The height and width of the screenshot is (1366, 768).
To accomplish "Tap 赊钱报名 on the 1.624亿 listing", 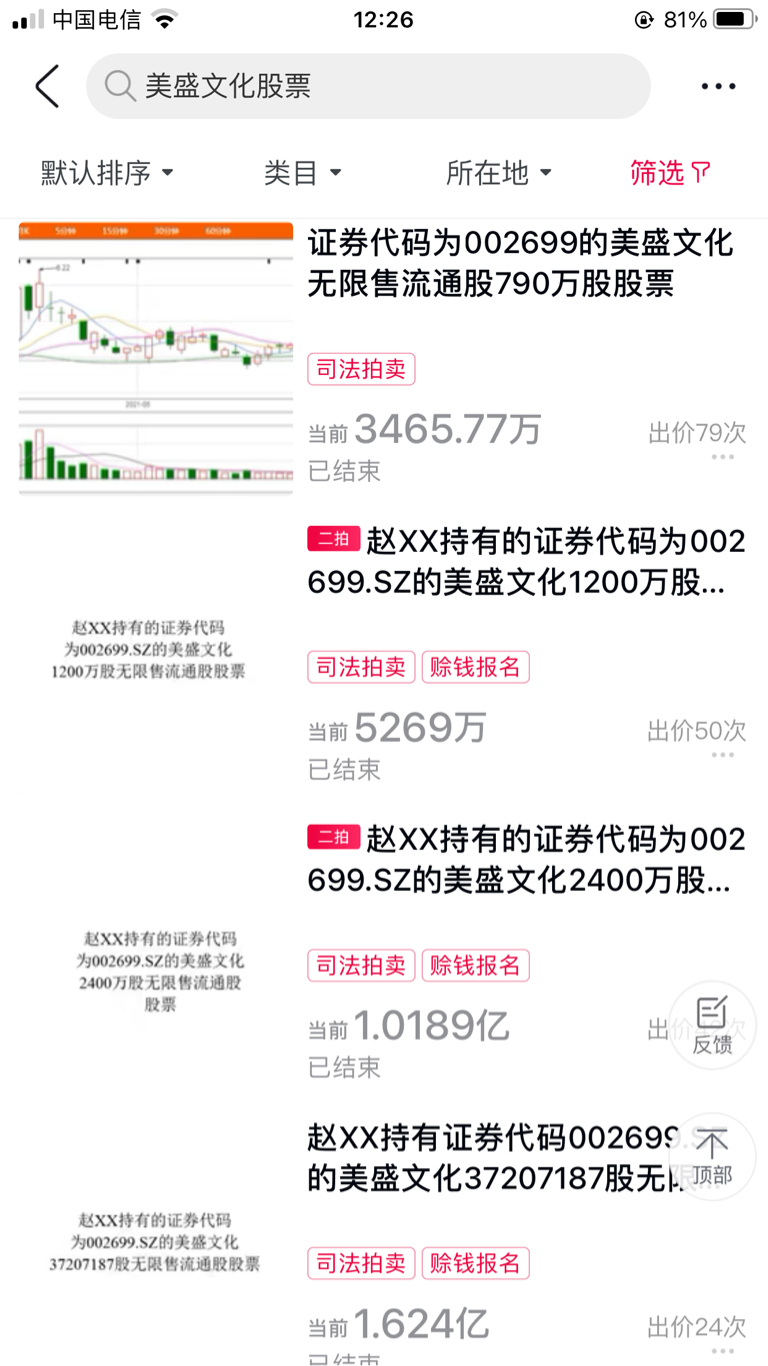I will (x=476, y=1263).
